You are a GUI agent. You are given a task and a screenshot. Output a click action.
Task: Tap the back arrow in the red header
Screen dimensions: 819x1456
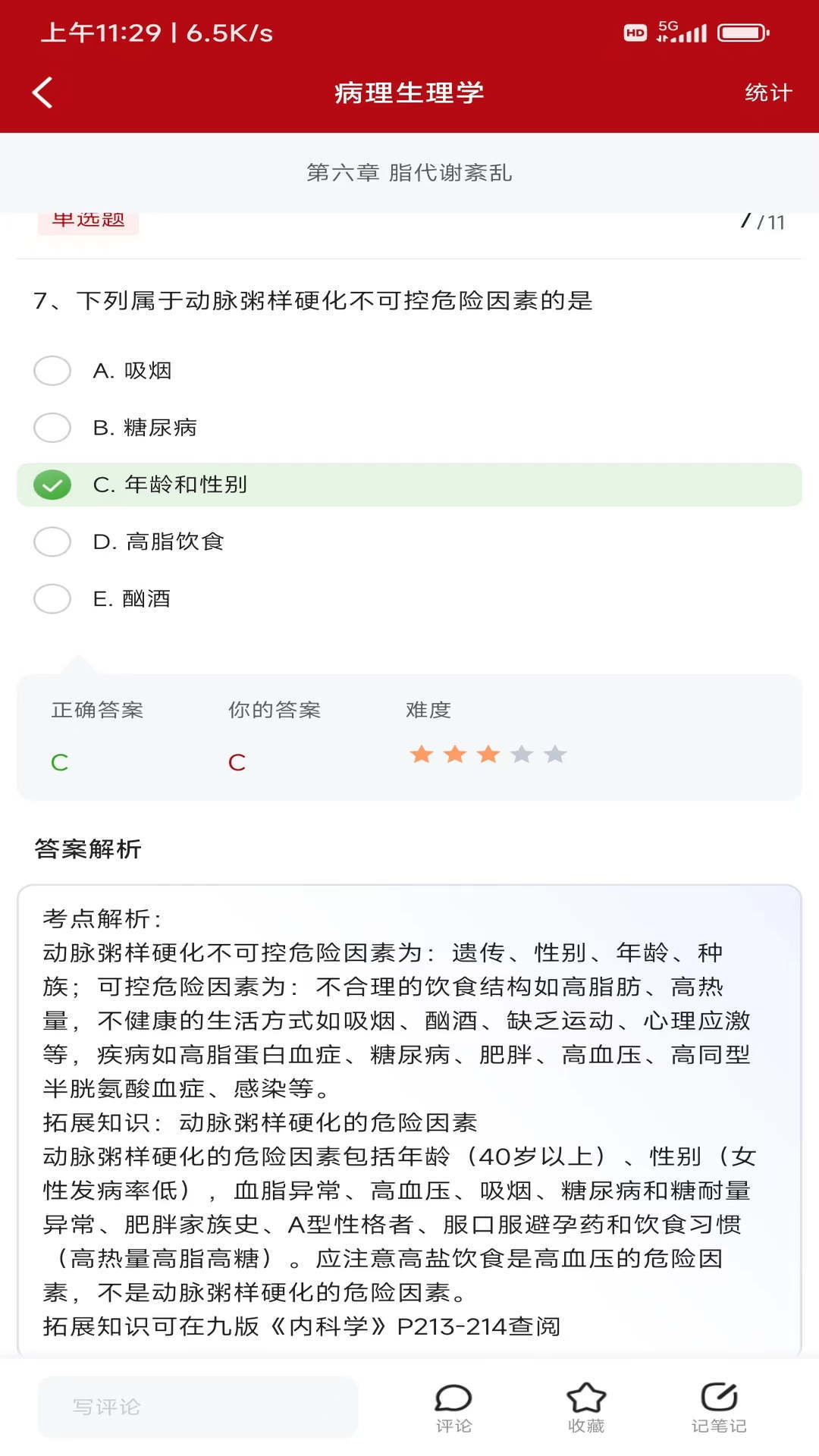click(x=43, y=92)
